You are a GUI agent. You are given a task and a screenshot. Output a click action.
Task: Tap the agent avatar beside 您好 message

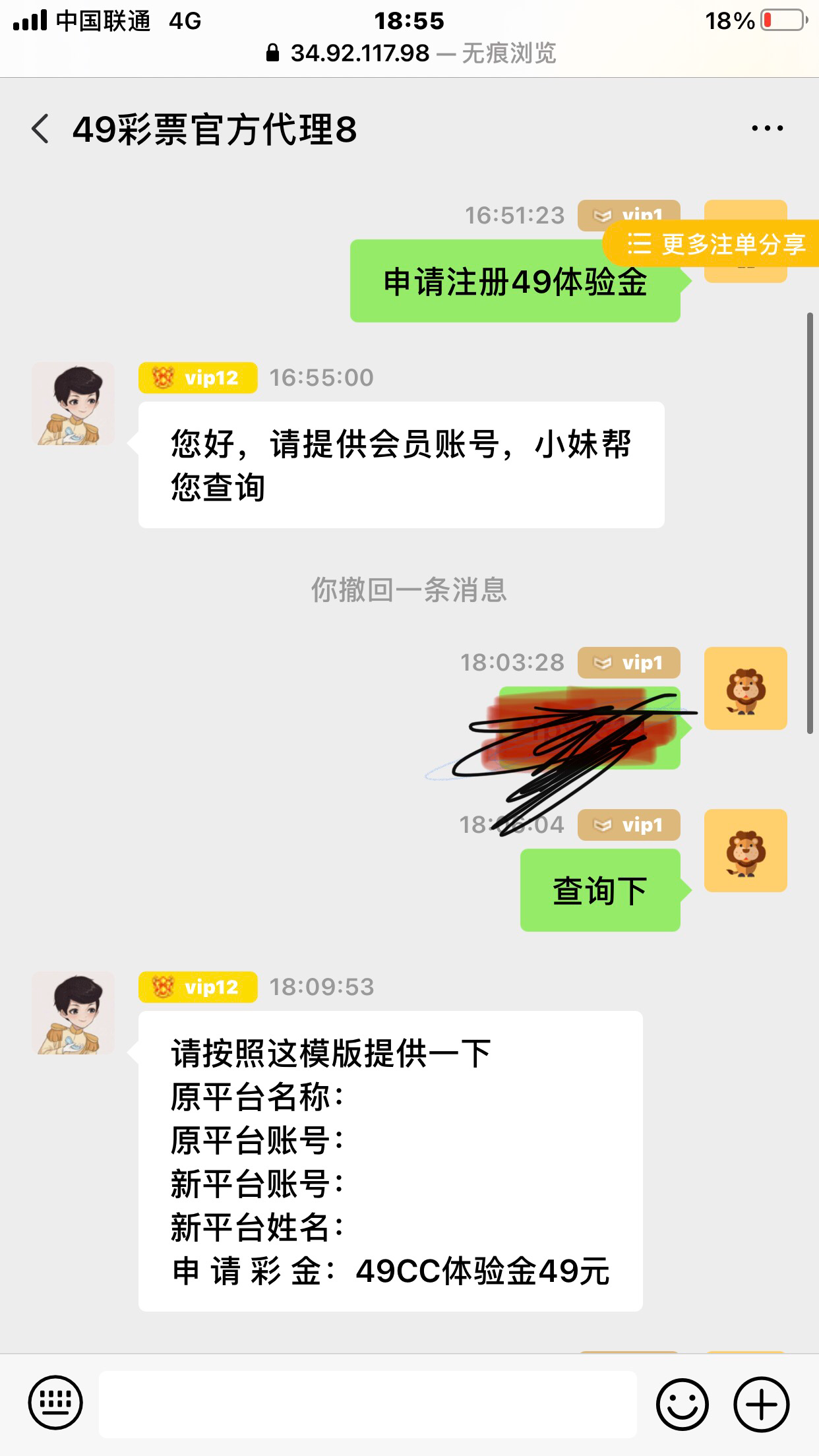73,404
